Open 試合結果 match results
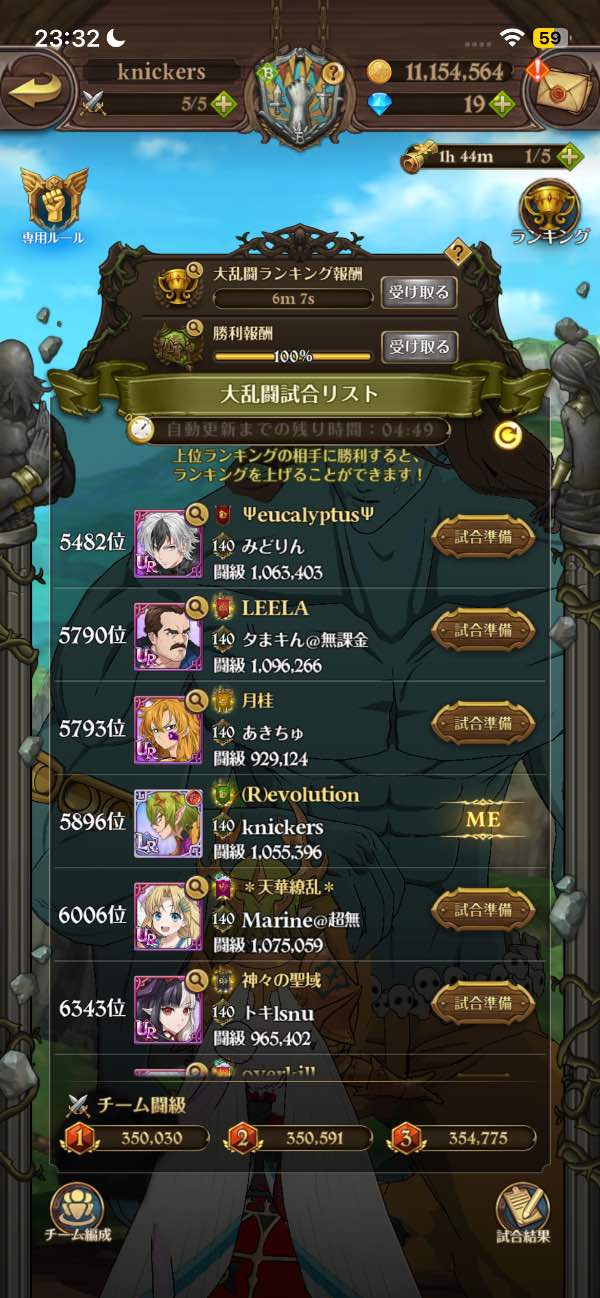 [x=522, y=1212]
